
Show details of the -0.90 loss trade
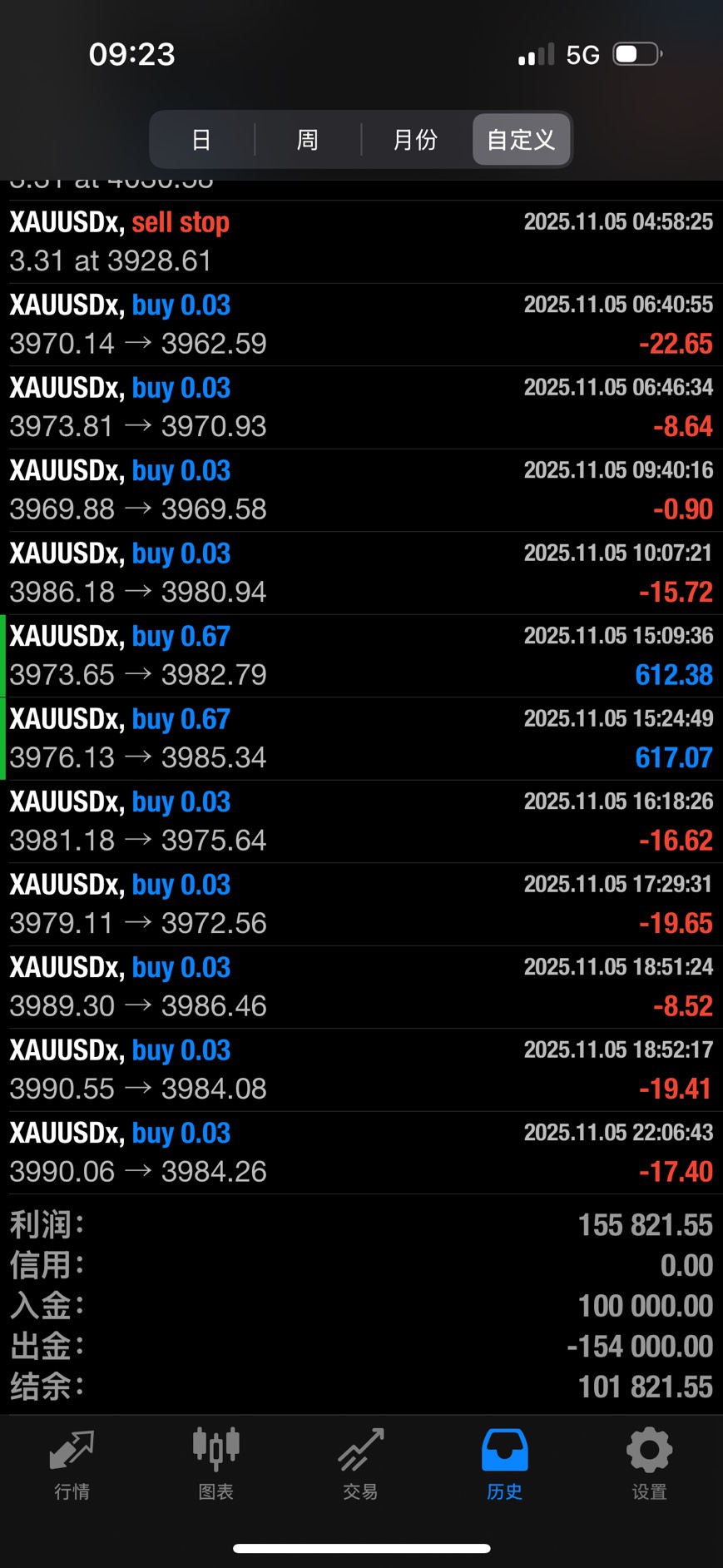[x=361, y=490]
